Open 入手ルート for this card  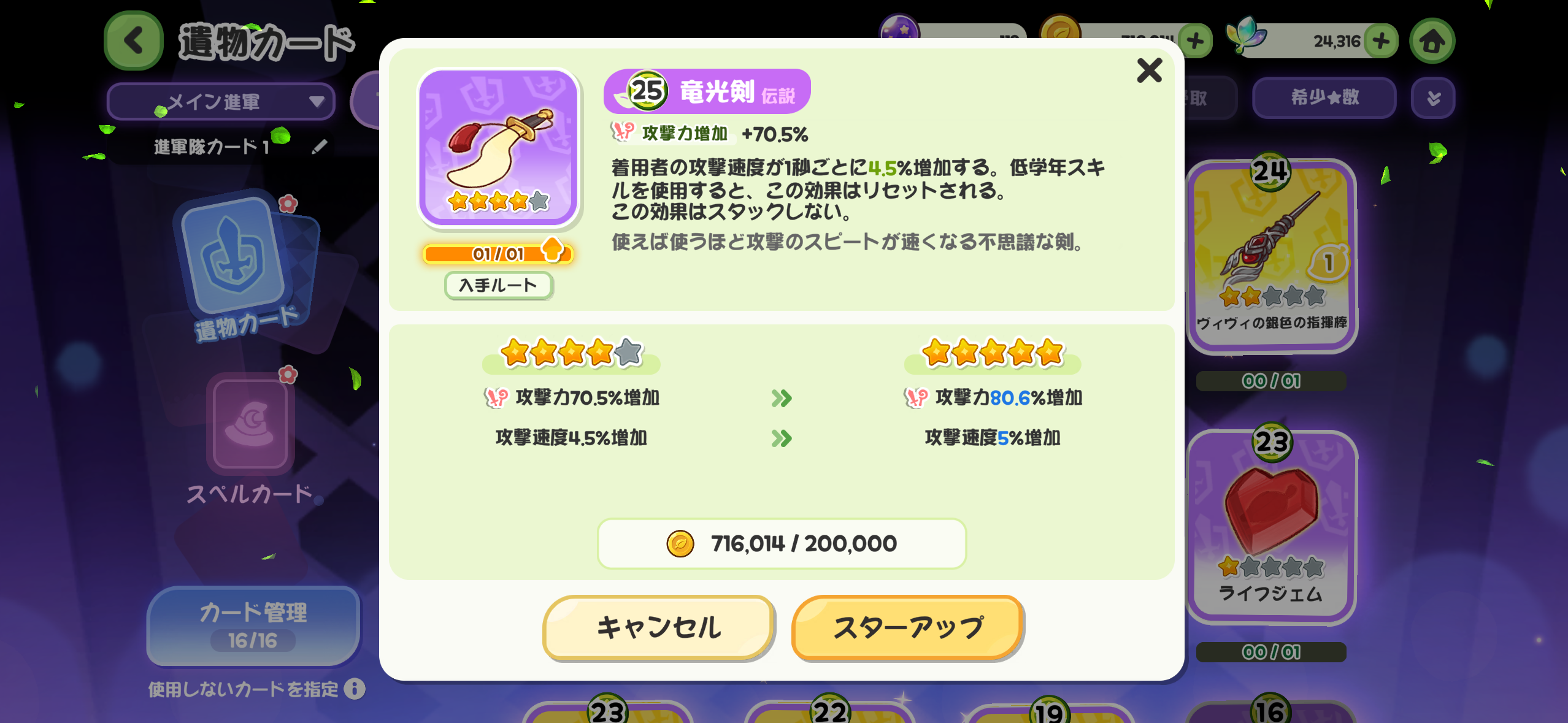tap(498, 285)
